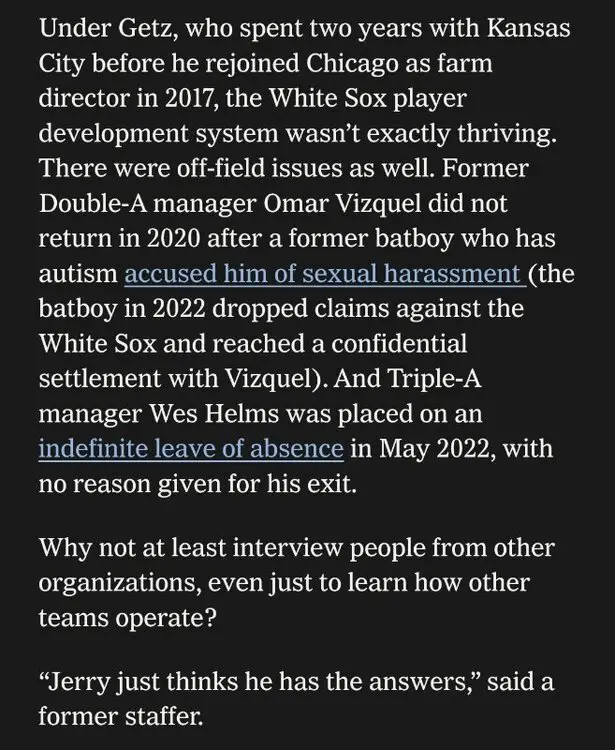
Task: Follow the "indefinite leave of absence" link
Action: 190,445
